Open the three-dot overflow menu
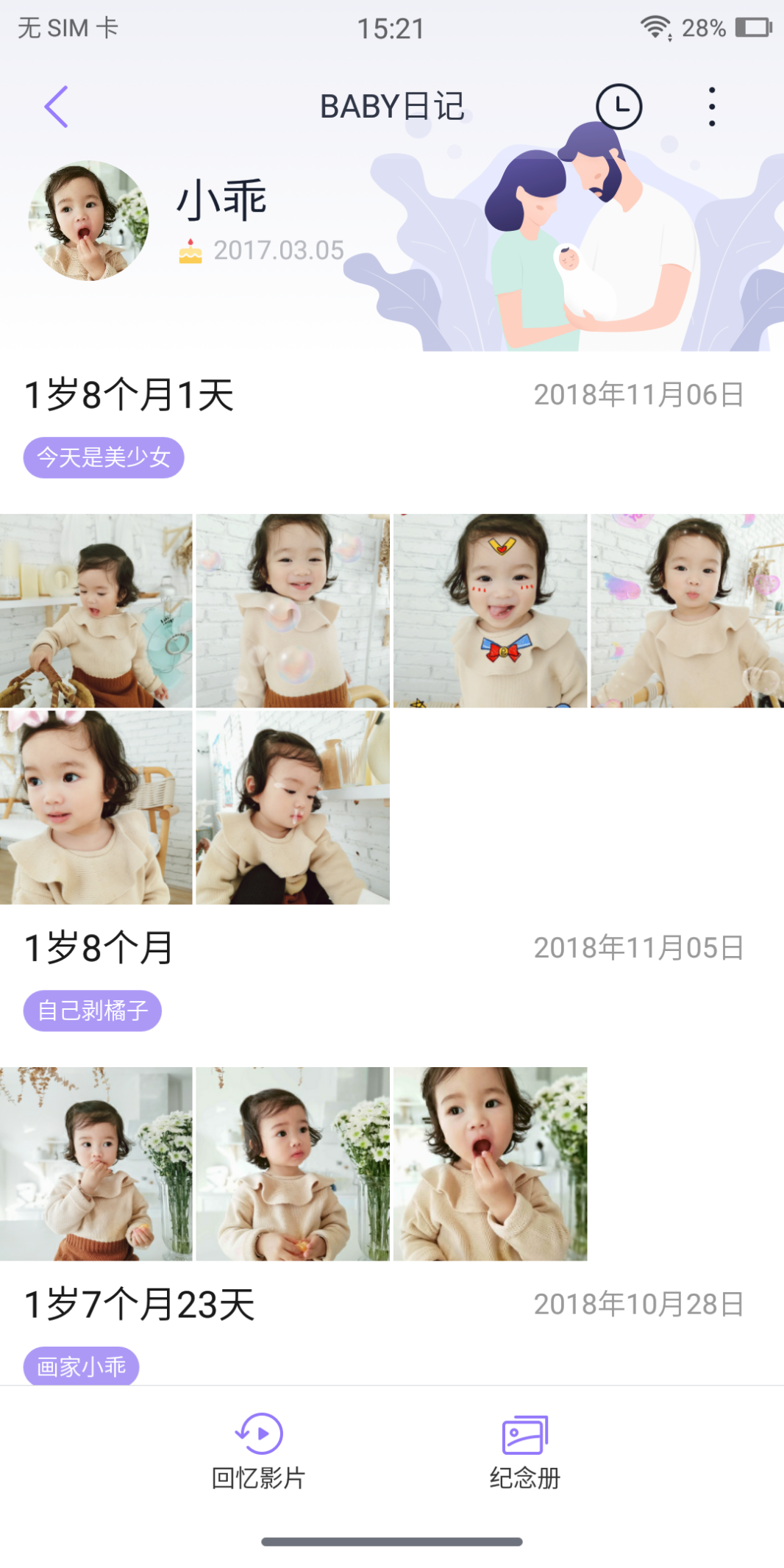The height and width of the screenshot is (1568, 784). pos(711,107)
